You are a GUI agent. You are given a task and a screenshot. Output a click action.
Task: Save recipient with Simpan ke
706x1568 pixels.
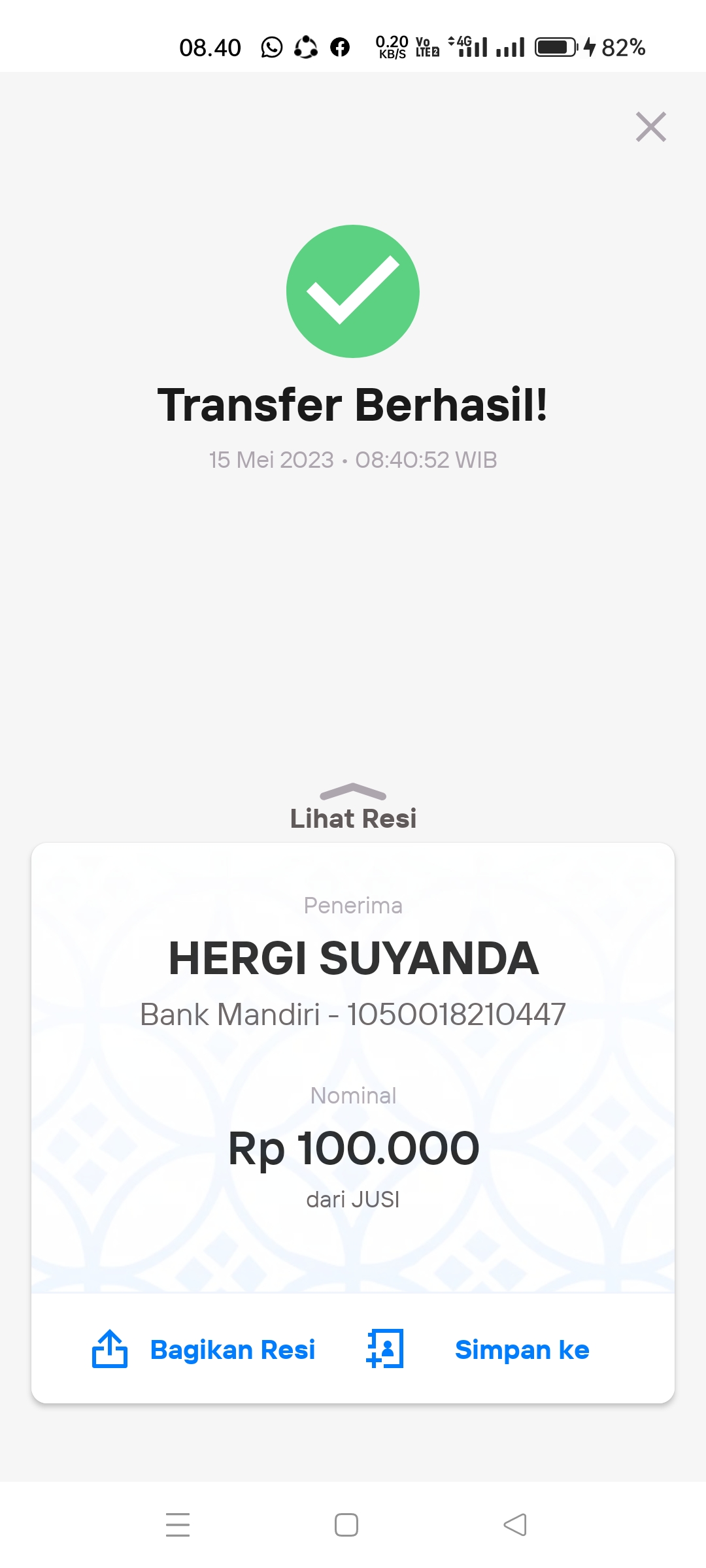point(477,1350)
